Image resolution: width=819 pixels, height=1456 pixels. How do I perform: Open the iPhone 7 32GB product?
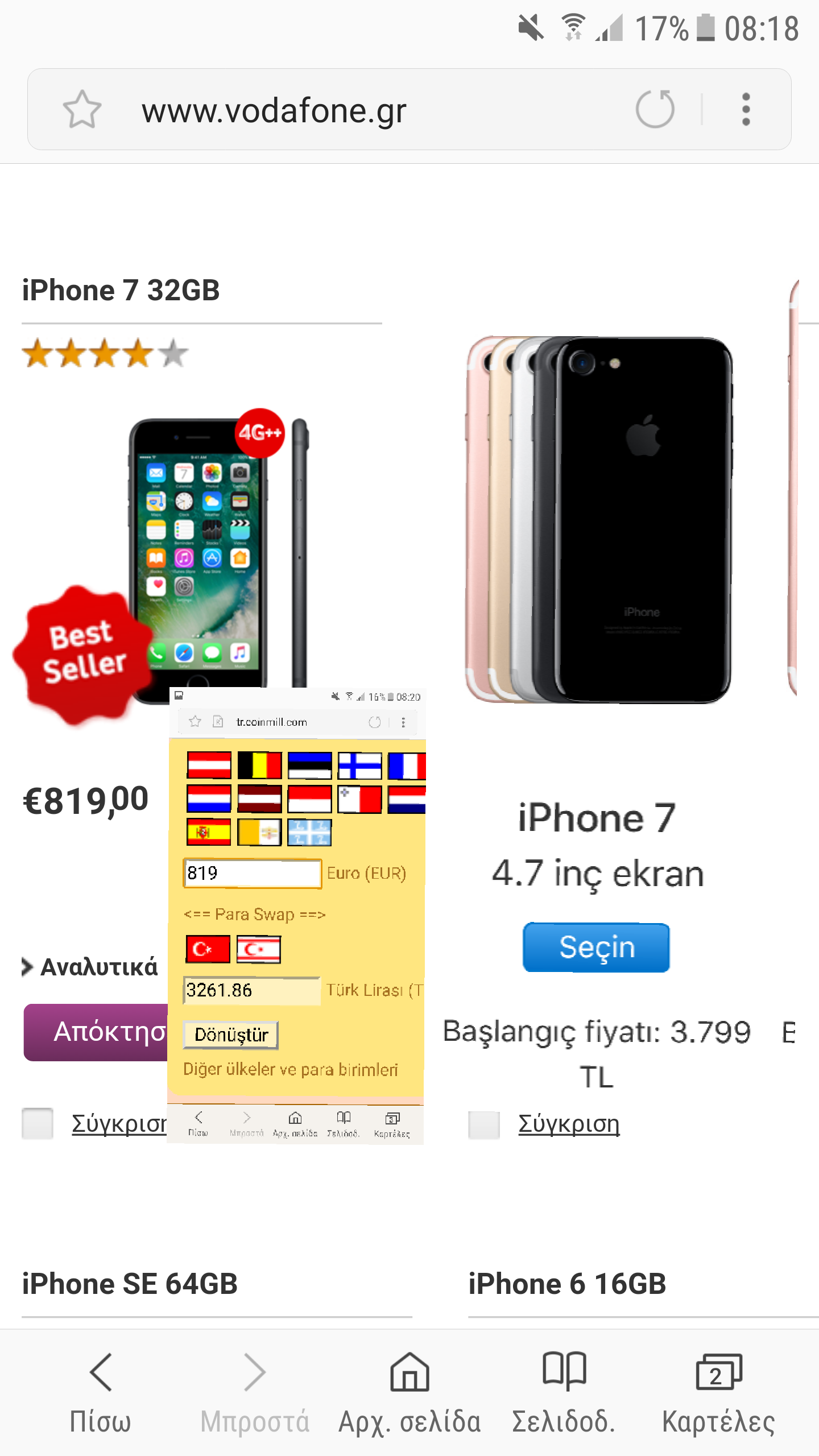[x=121, y=291]
